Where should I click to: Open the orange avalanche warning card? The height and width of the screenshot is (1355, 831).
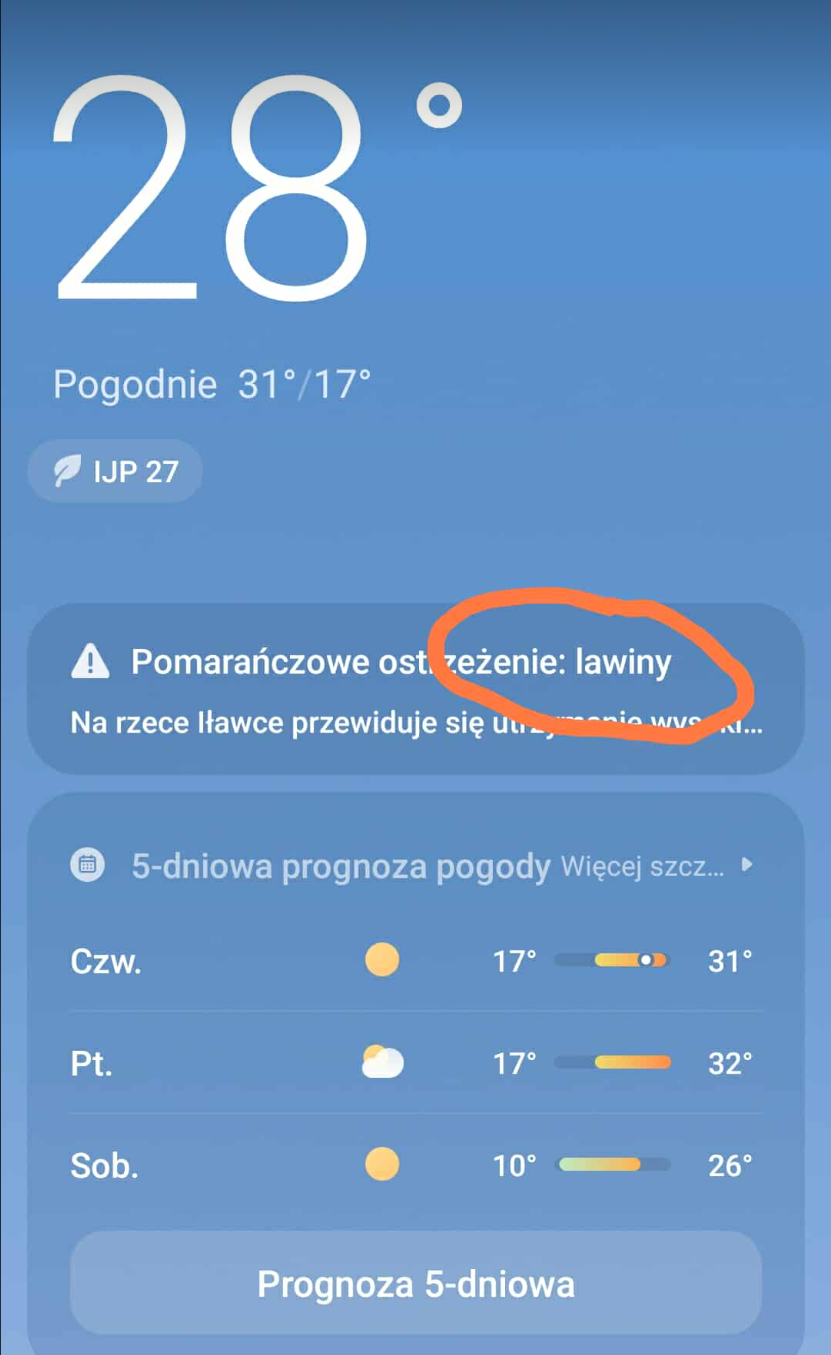[x=415, y=690]
